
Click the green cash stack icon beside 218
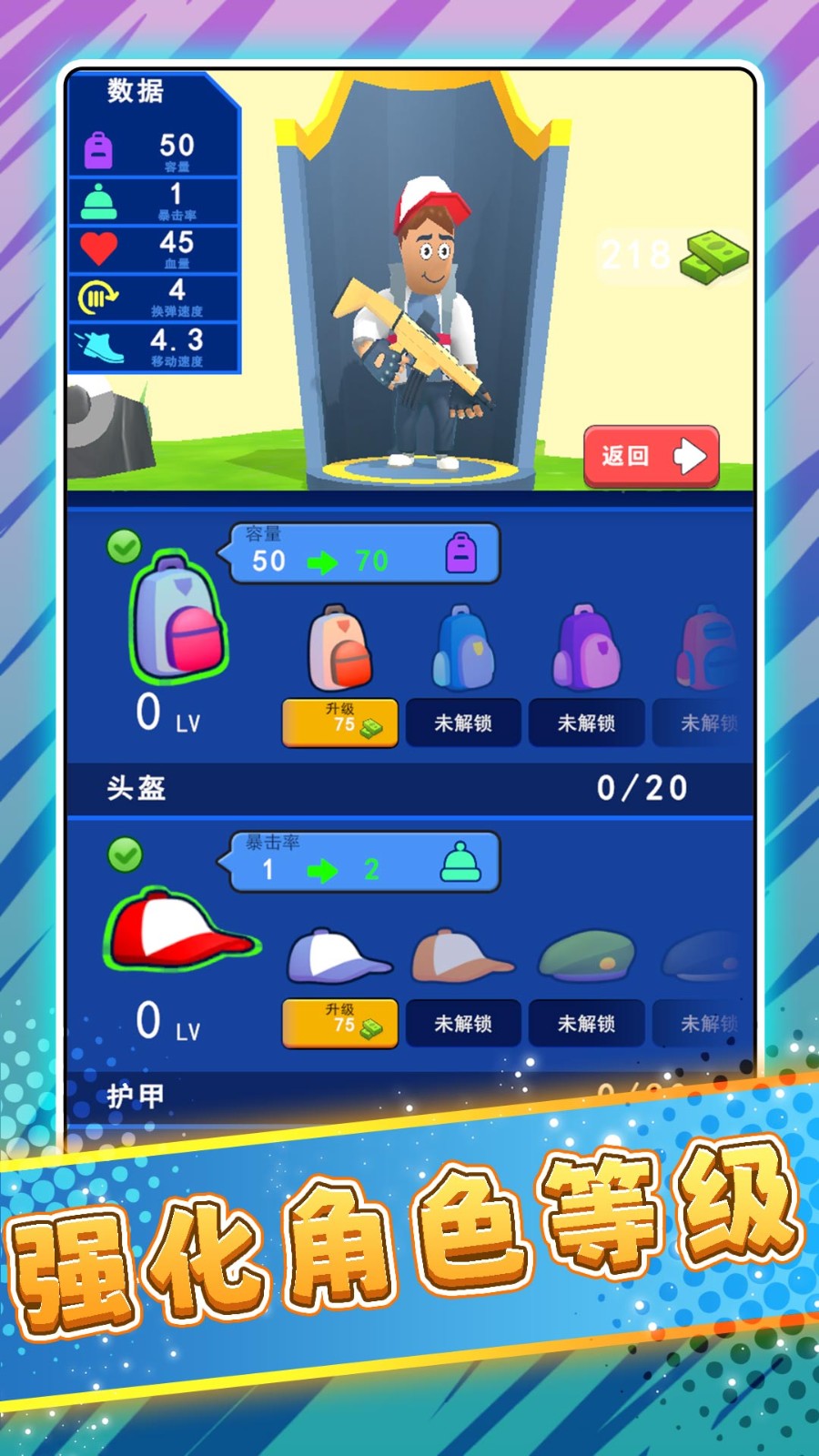tap(714, 258)
